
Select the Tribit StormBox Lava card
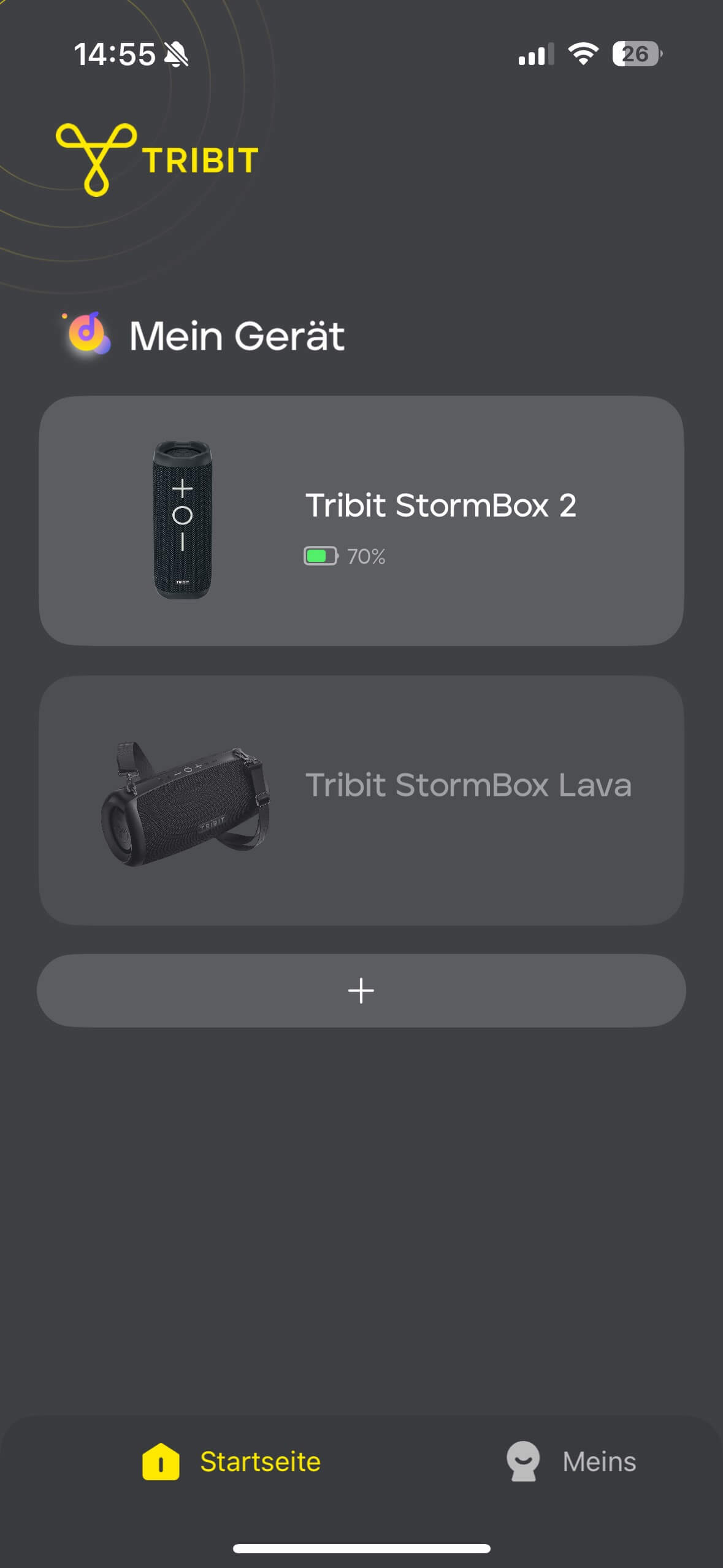(x=361, y=800)
